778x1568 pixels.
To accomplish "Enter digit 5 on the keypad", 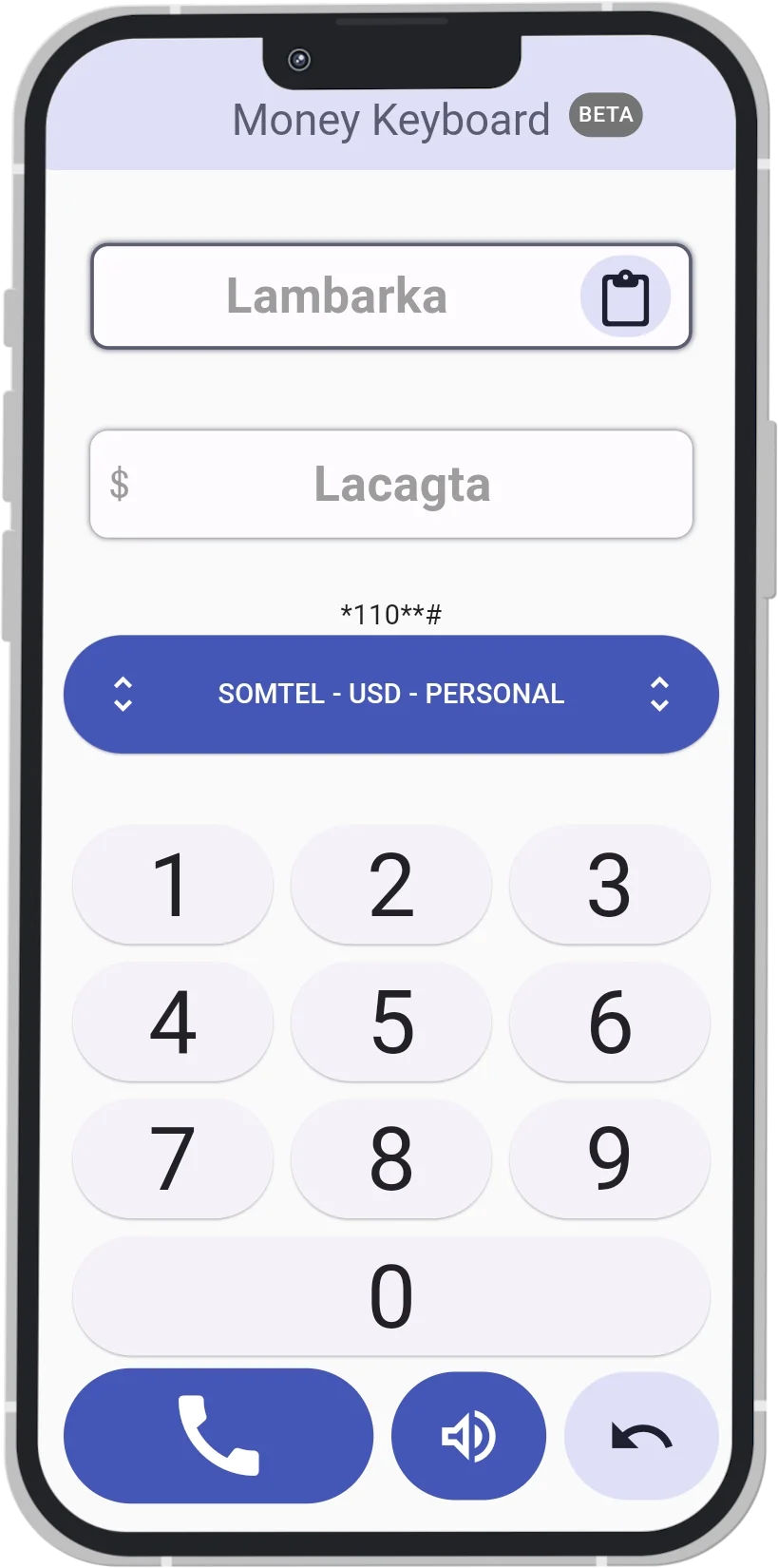I will [391, 1022].
